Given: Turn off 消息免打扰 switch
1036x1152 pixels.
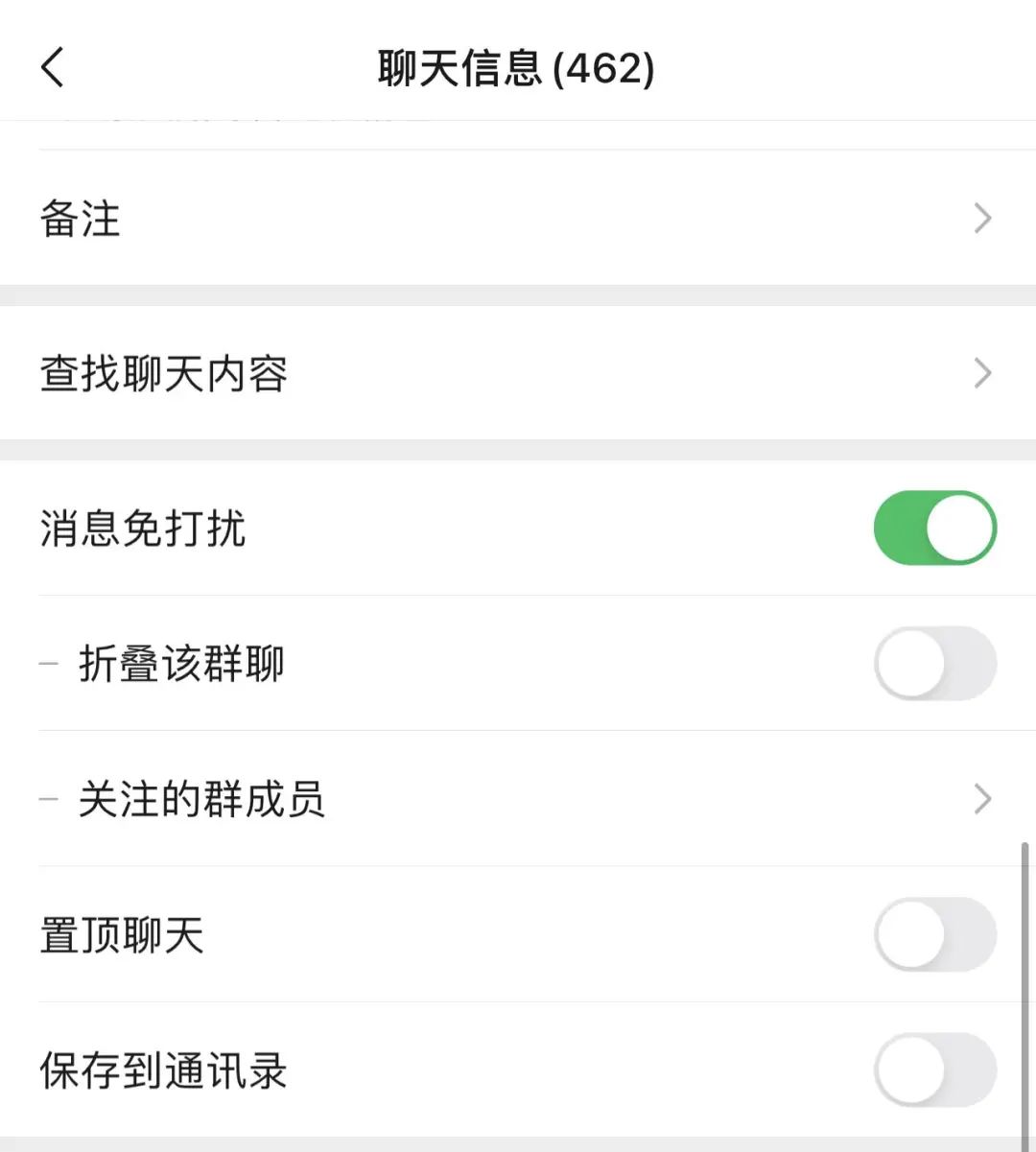Looking at the screenshot, I should coord(934,529).
